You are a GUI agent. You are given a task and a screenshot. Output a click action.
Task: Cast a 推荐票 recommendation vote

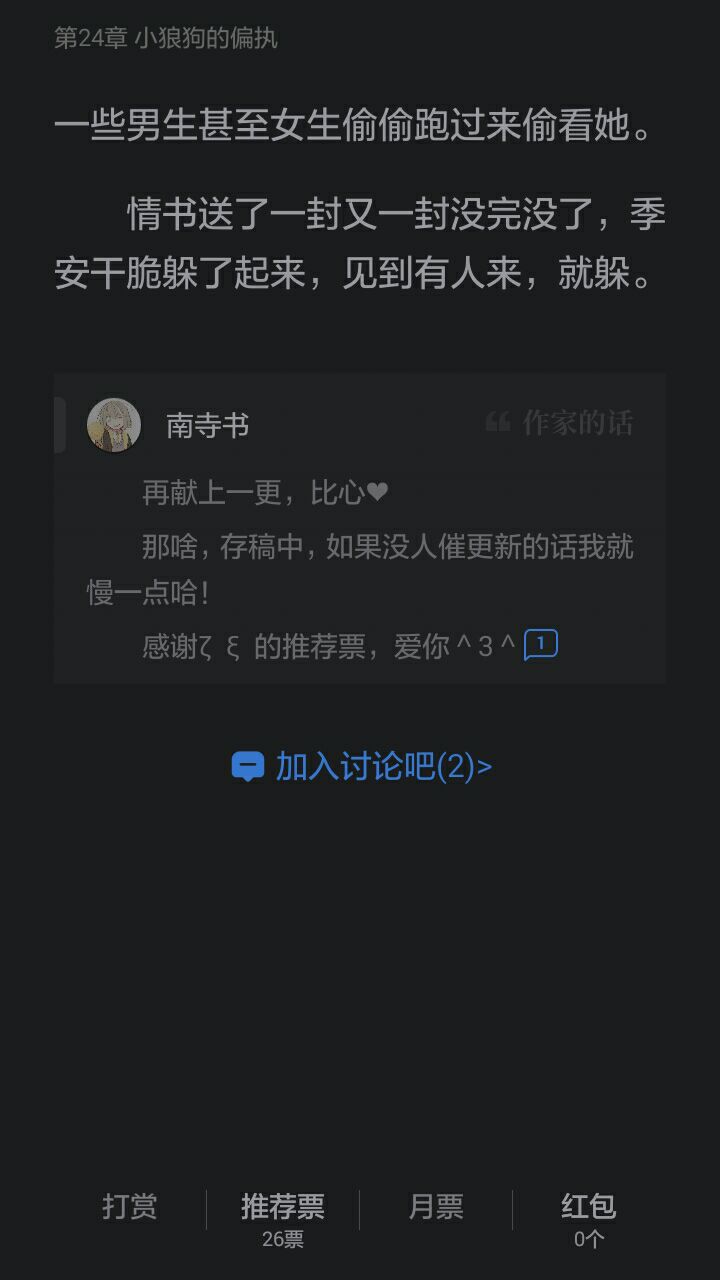coord(283,1219)
